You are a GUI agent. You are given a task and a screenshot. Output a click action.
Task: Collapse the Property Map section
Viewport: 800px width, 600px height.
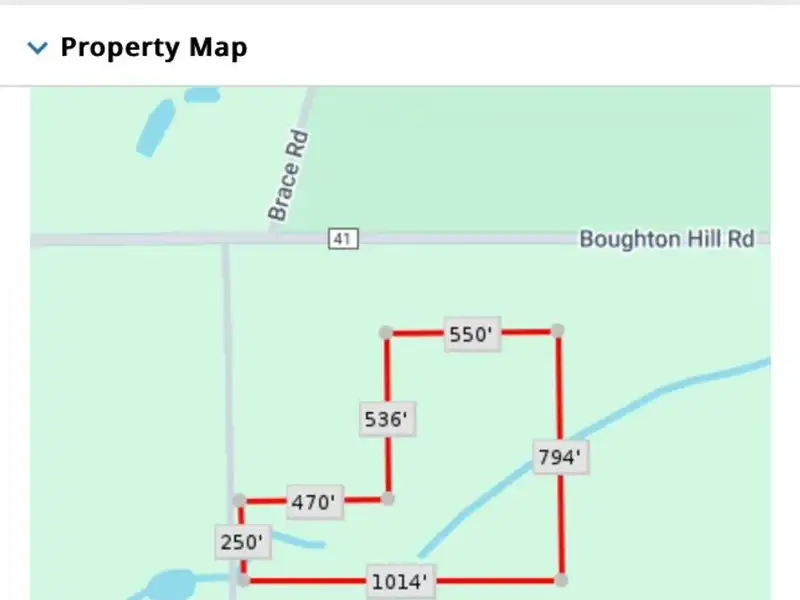38,48
